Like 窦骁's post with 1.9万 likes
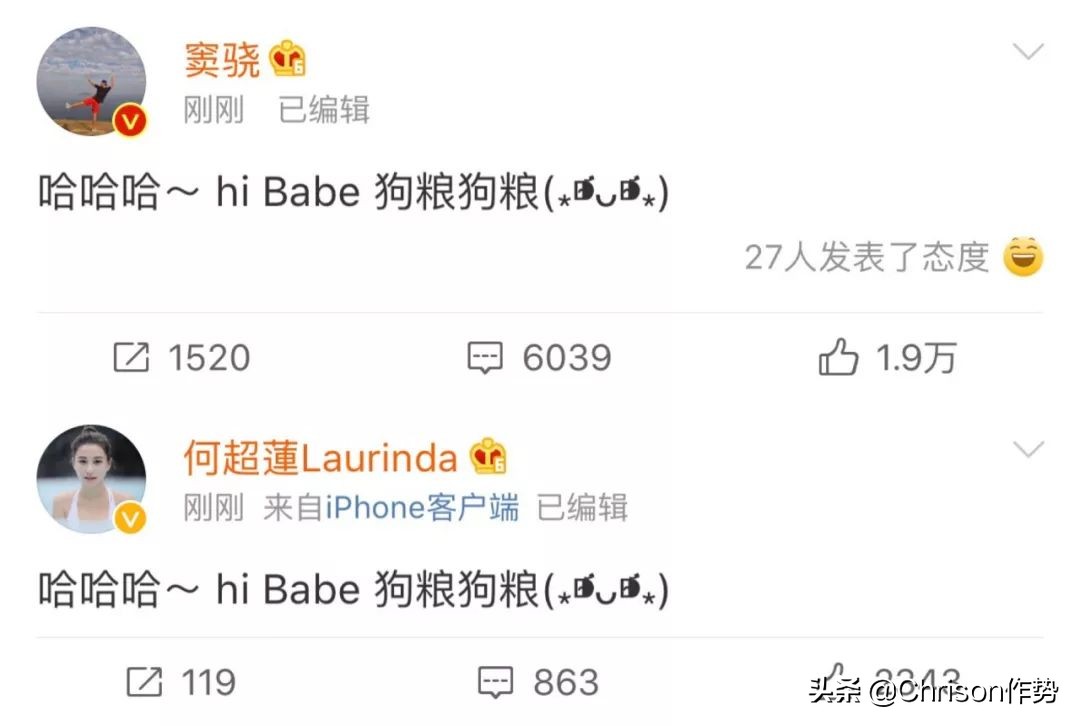Screen dimensions: 1080x726 point(886,357)
